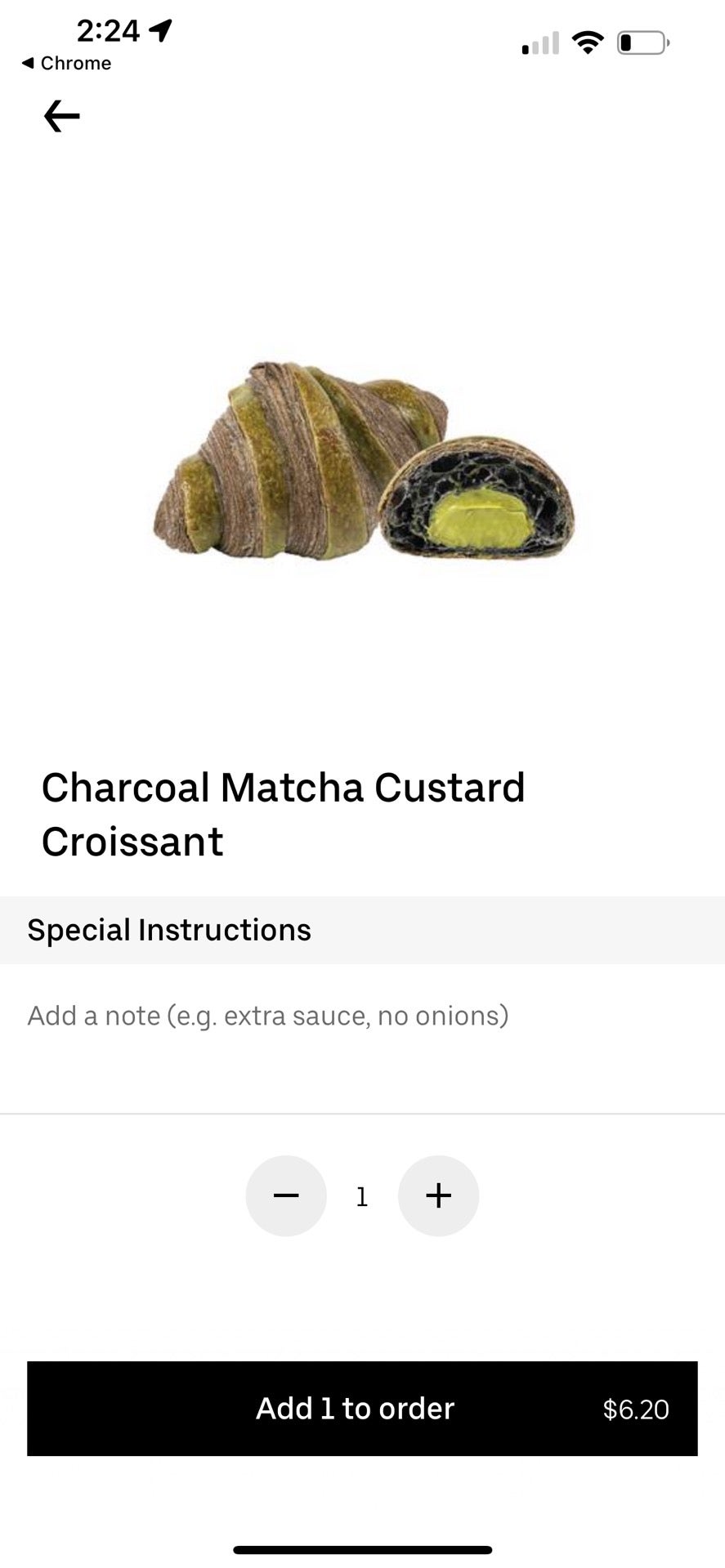Screen dimensions: 725x1568
Task: Open the add a note text field
Action: [x=267, y=1016]
